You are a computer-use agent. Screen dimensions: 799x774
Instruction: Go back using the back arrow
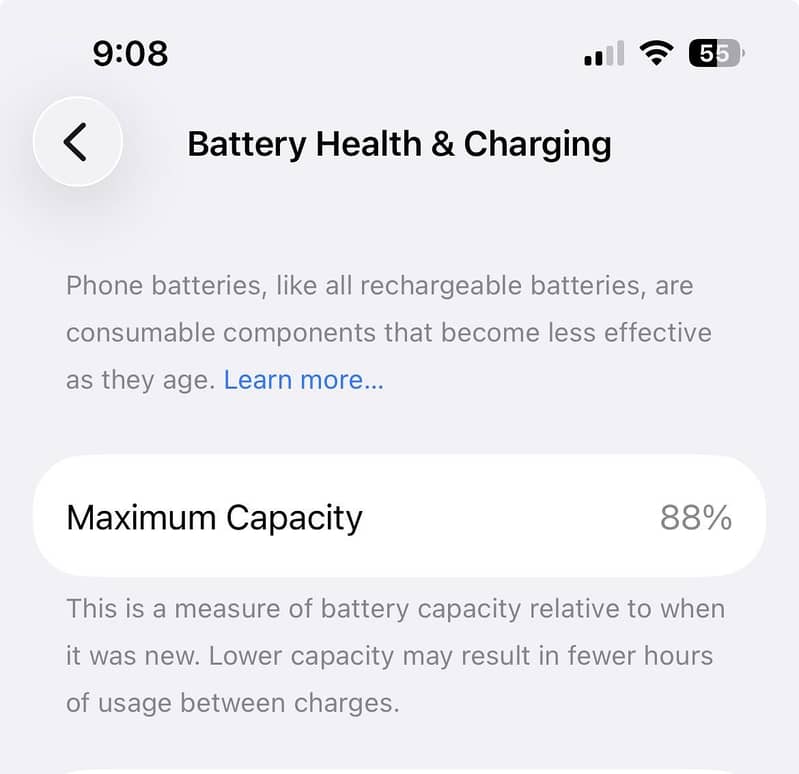77,143
